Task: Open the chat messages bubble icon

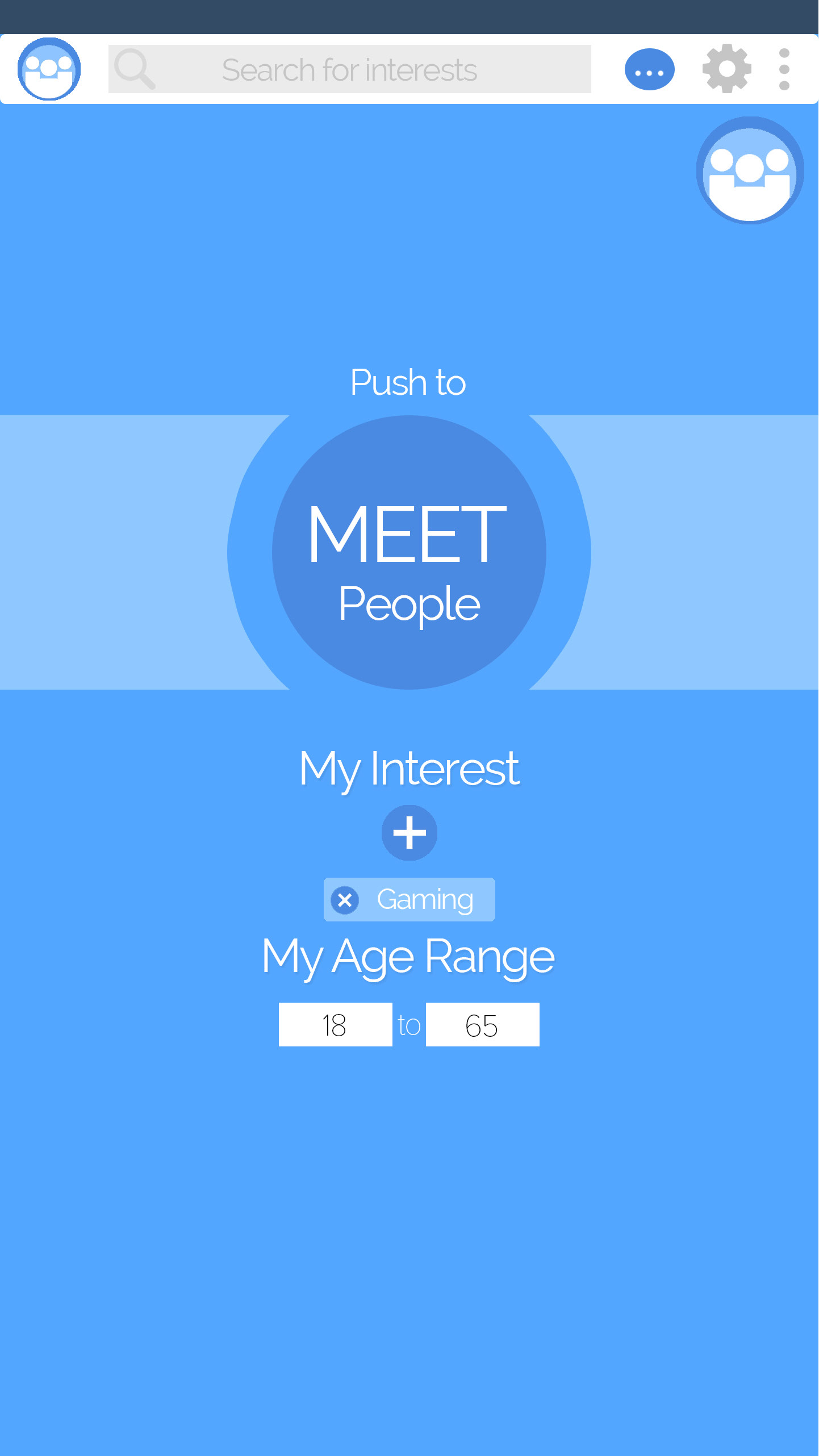Action: click(x=649, y=70)
